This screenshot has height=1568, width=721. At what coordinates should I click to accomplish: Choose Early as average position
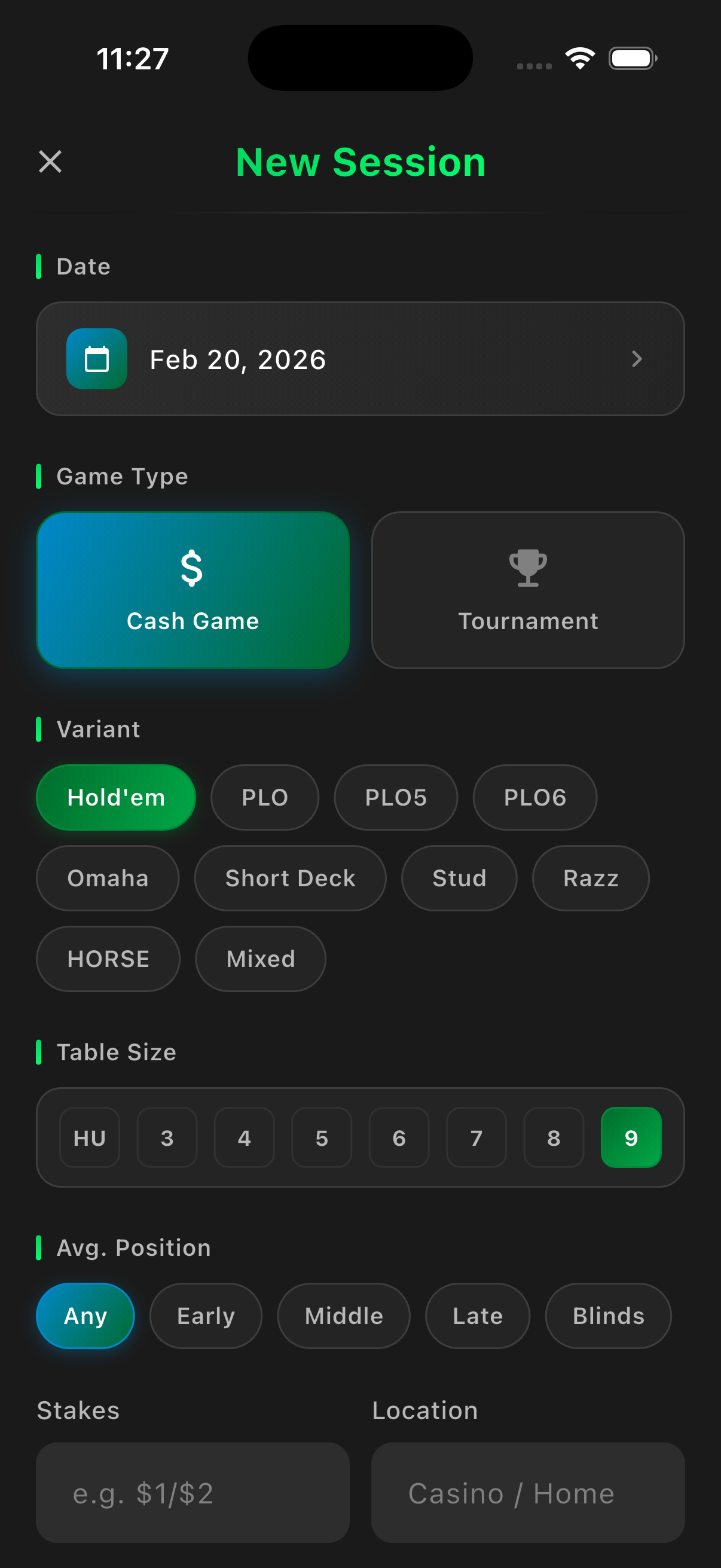coord(206,1316)
